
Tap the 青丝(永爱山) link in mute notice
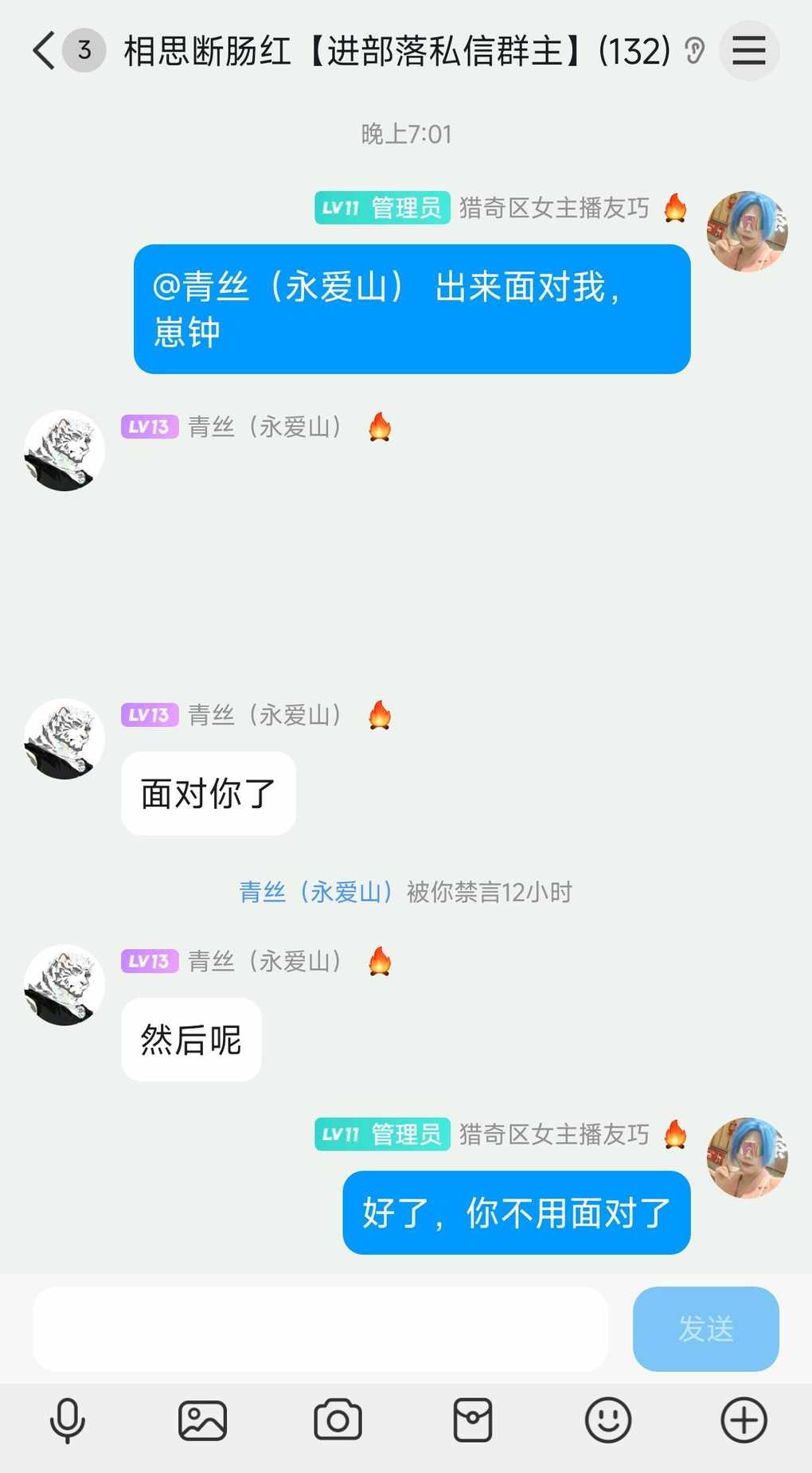click(x=317, y=892)
